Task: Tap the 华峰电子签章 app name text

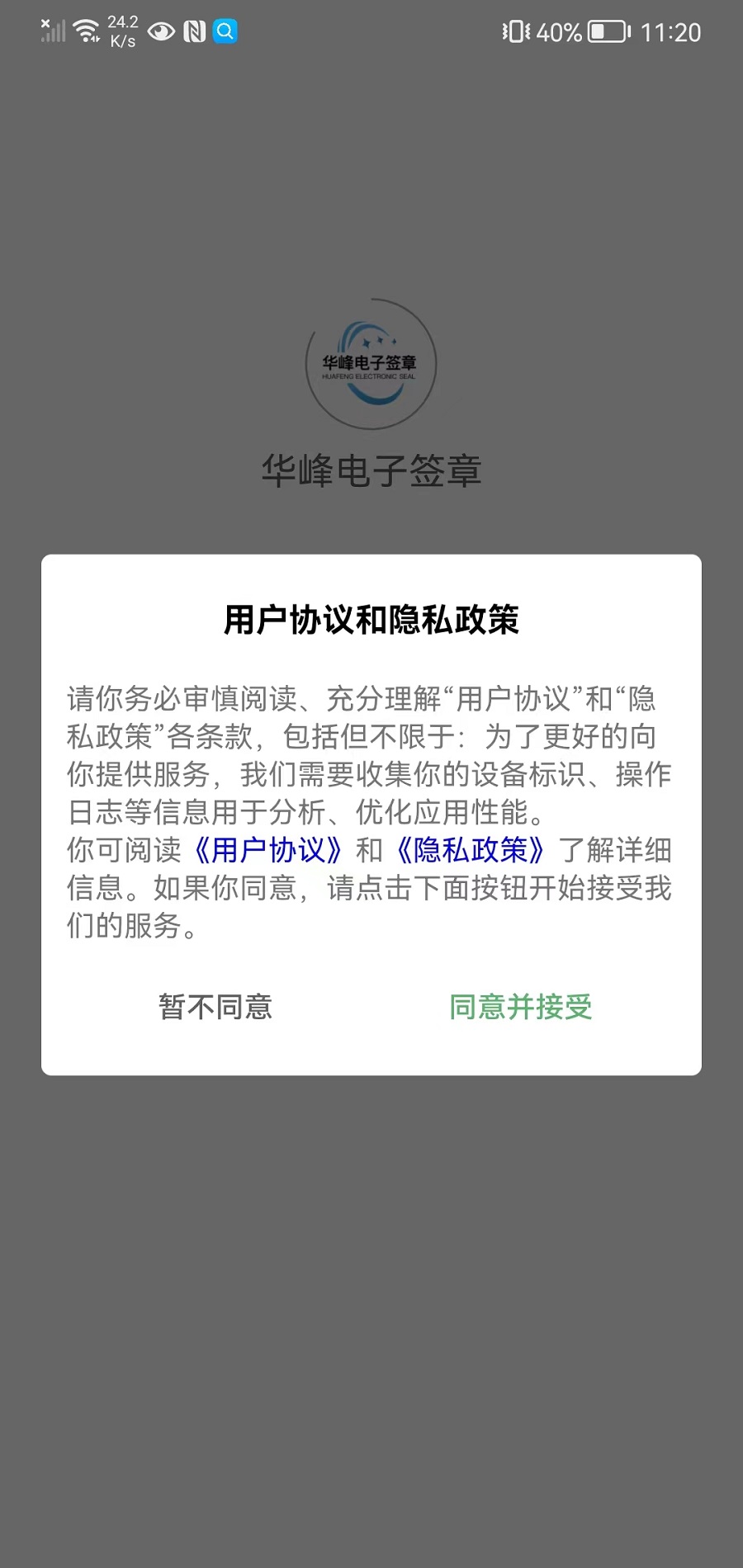Action: pyautogui.click(x=371, y=471)
